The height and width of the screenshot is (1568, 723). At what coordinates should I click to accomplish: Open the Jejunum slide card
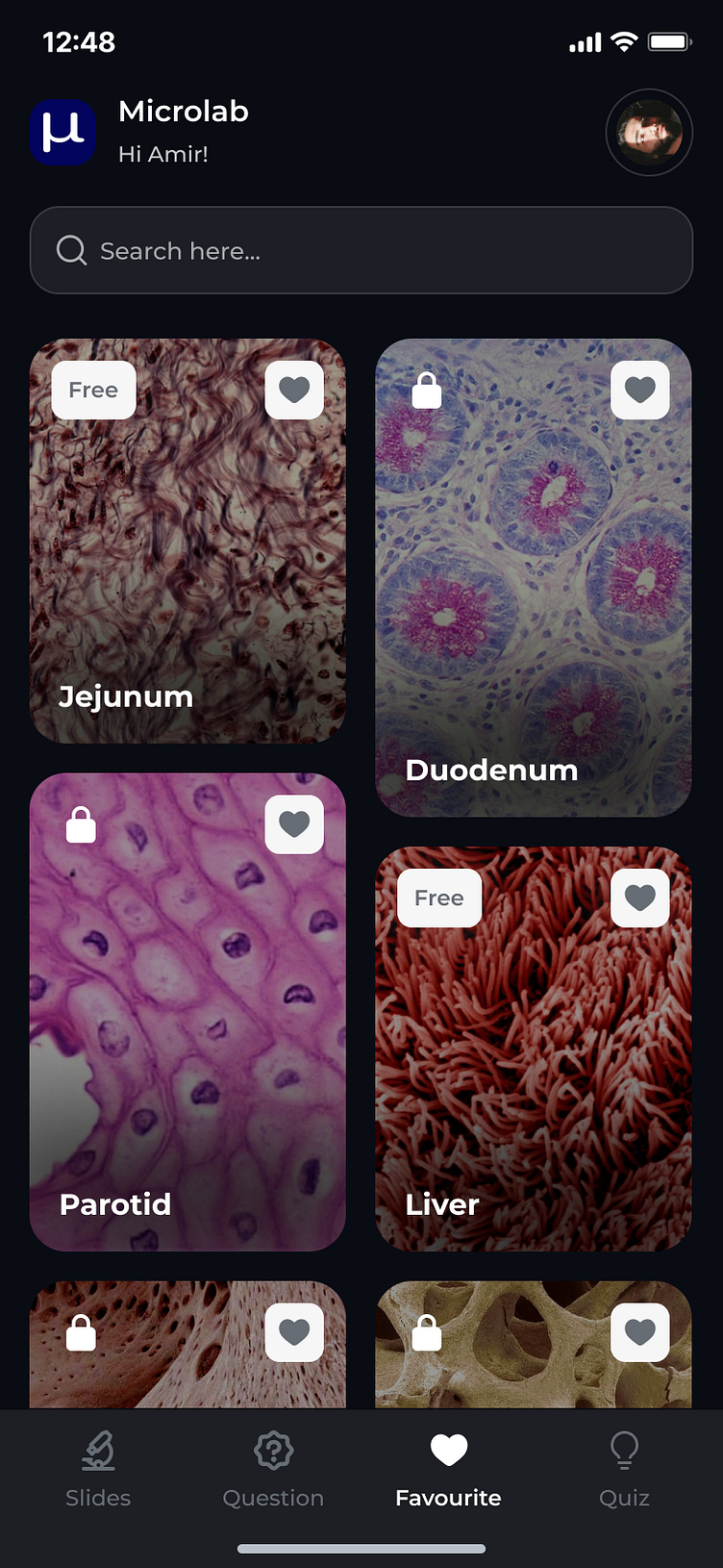coord(187,558)
